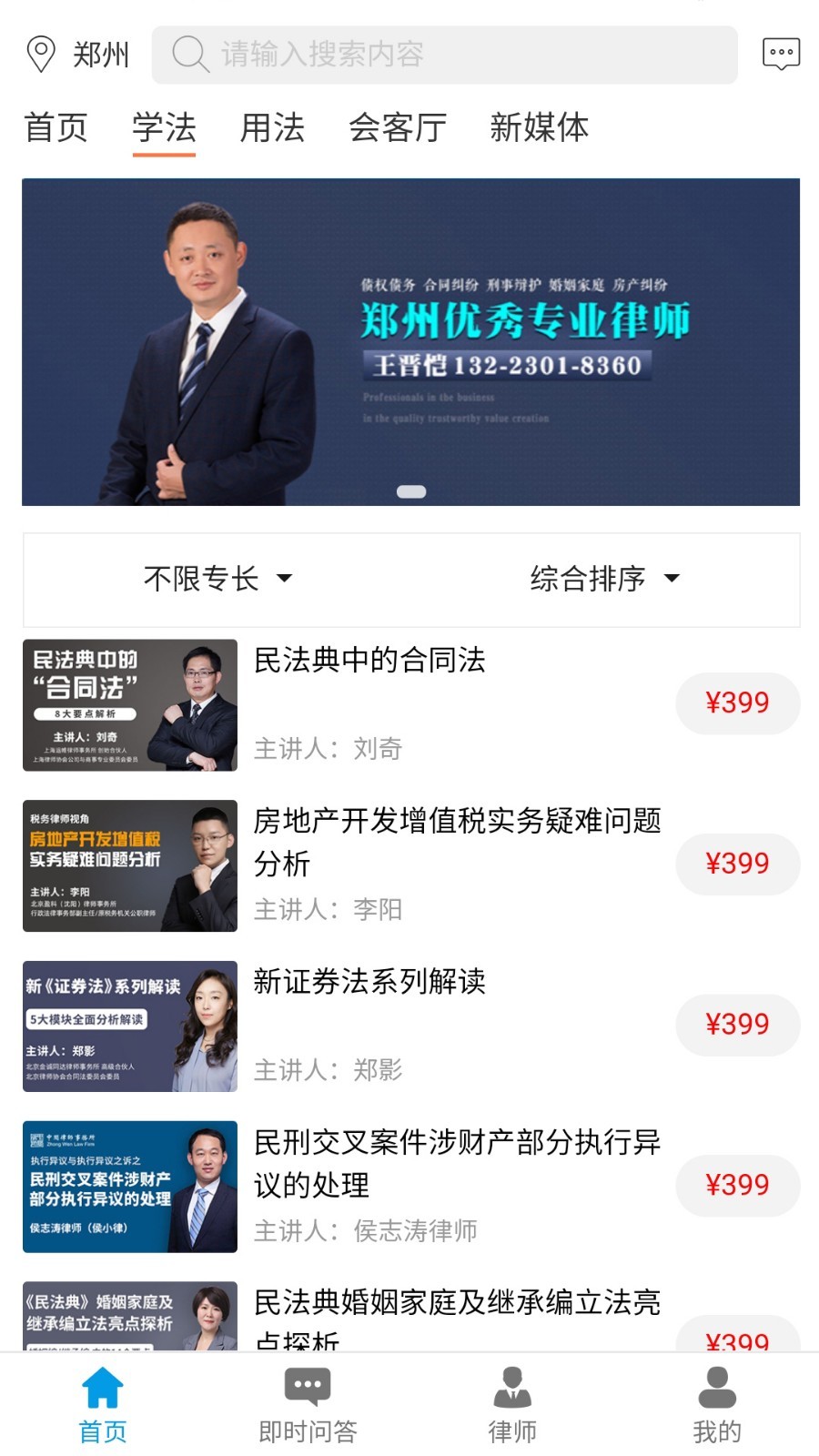Open the message icon at top right
The image size is (819, 1456).
click(x=781, y=53)
